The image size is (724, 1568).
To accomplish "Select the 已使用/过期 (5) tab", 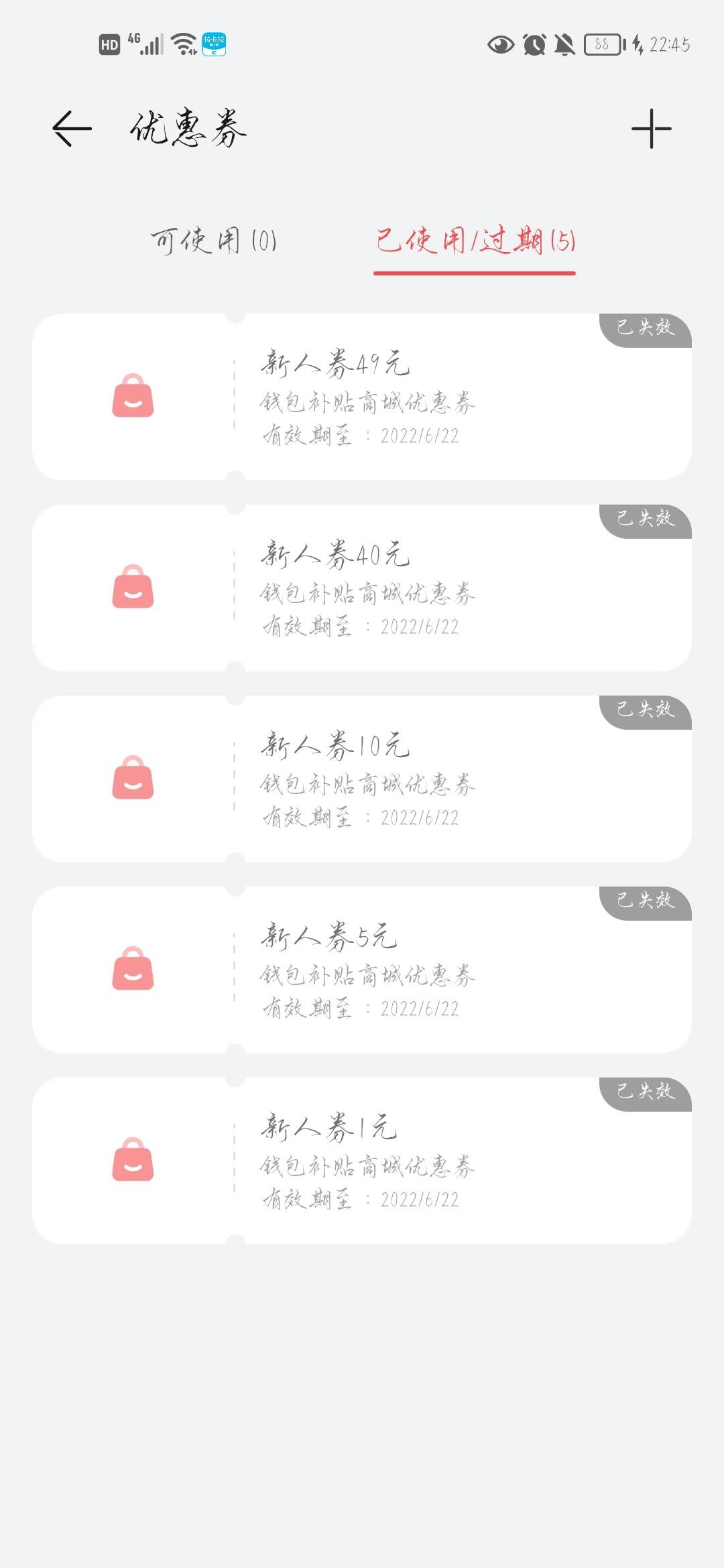I will click(475, 241).
